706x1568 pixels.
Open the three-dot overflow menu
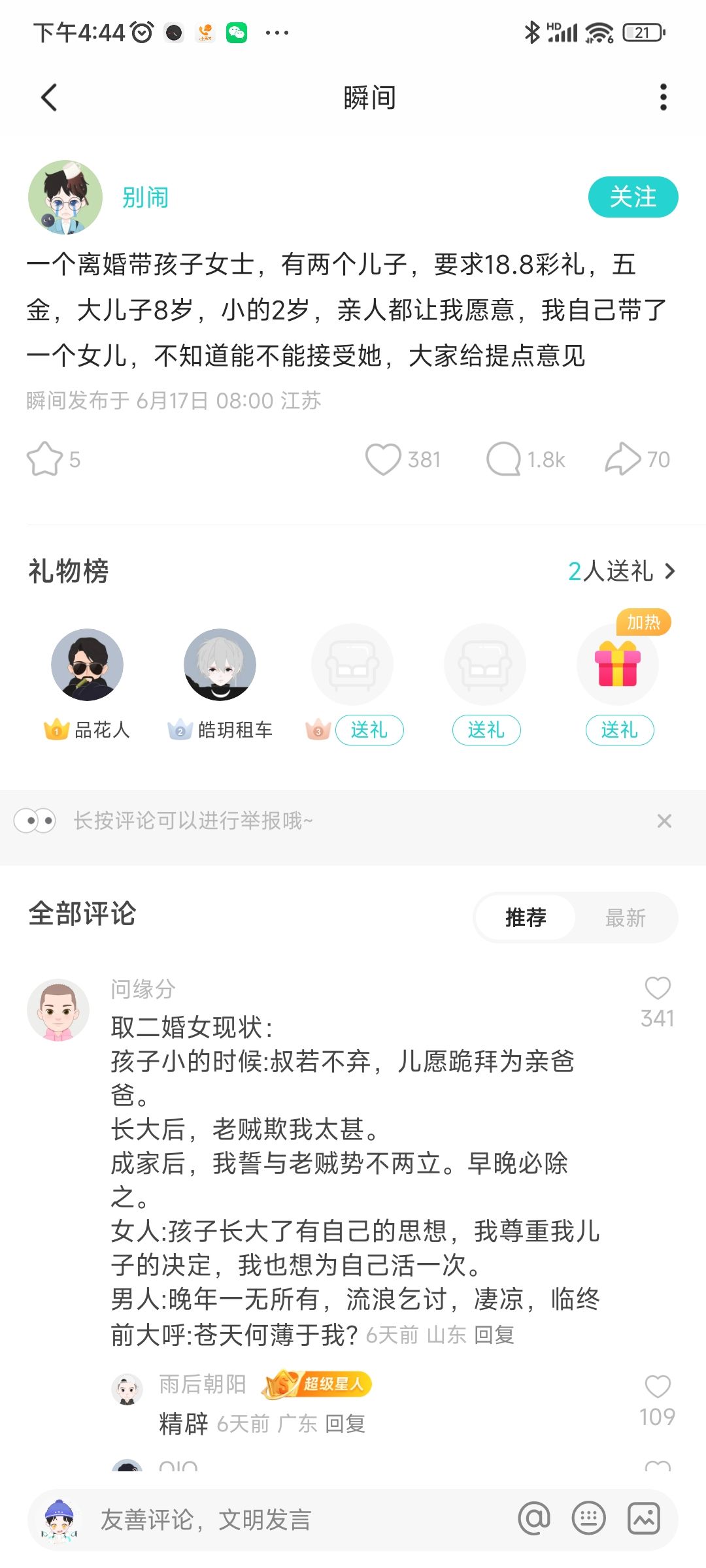[x=663, y=97]
